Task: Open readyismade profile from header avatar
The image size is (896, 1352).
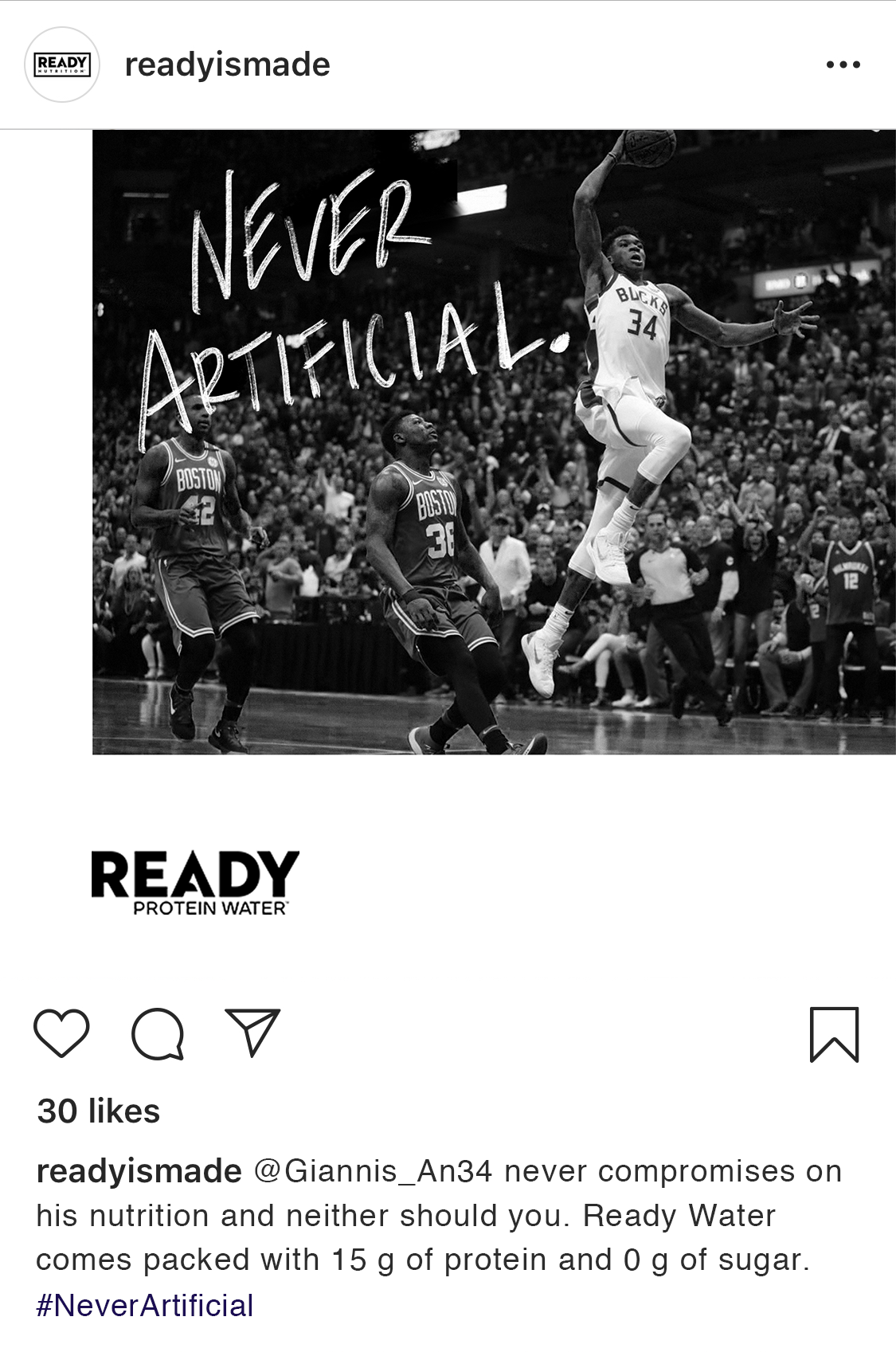Action: point(62,65)
